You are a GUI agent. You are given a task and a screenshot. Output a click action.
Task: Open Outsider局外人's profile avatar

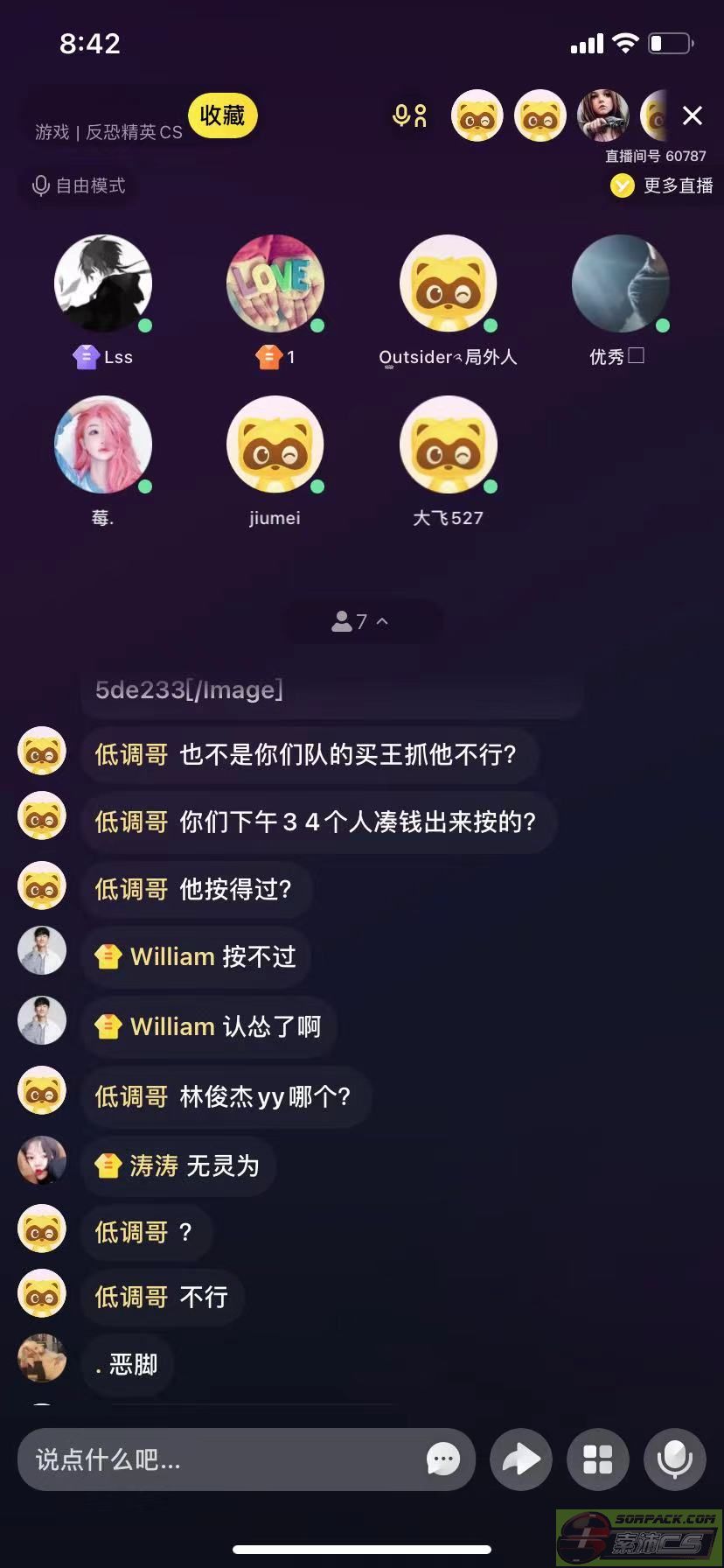[x=448, y=283]
